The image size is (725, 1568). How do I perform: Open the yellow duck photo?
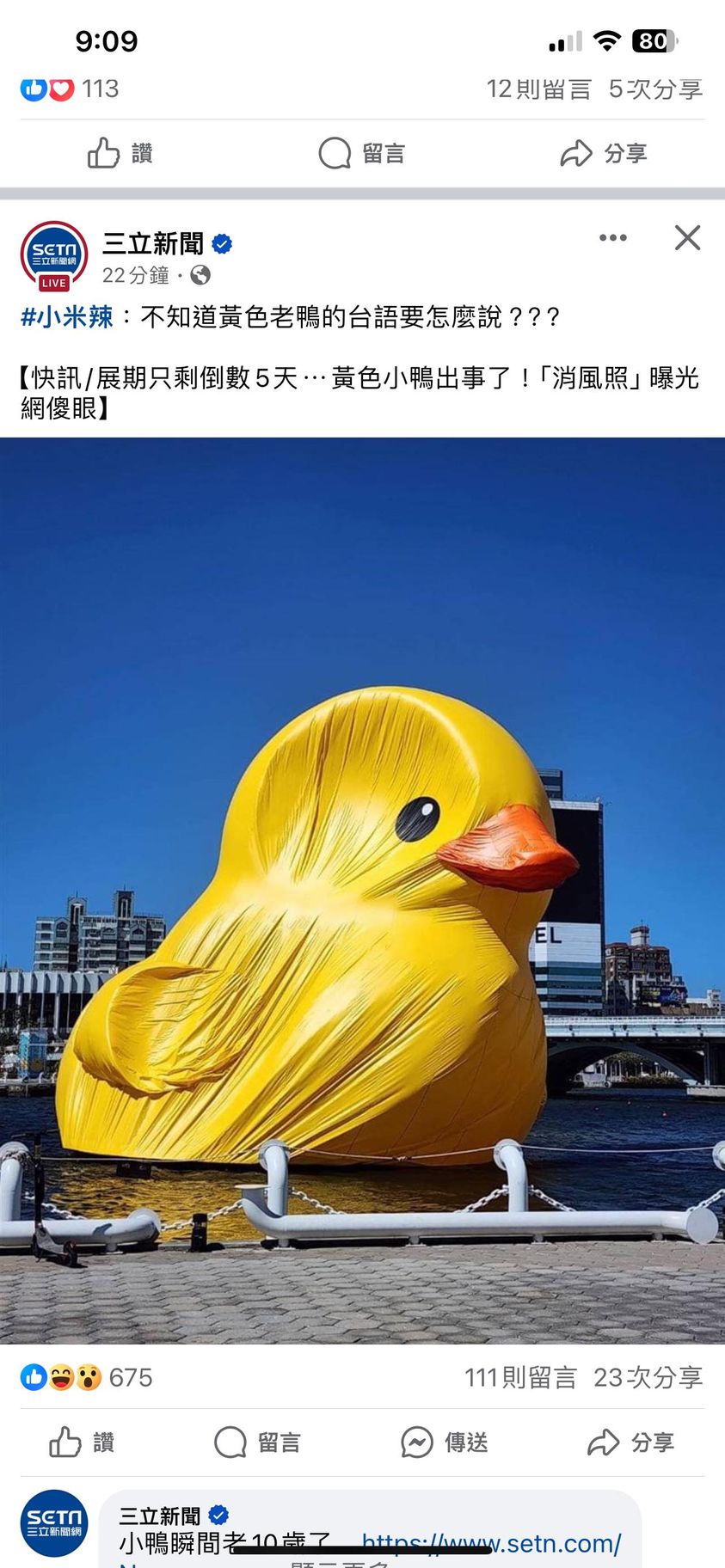[x=362, y=890]
